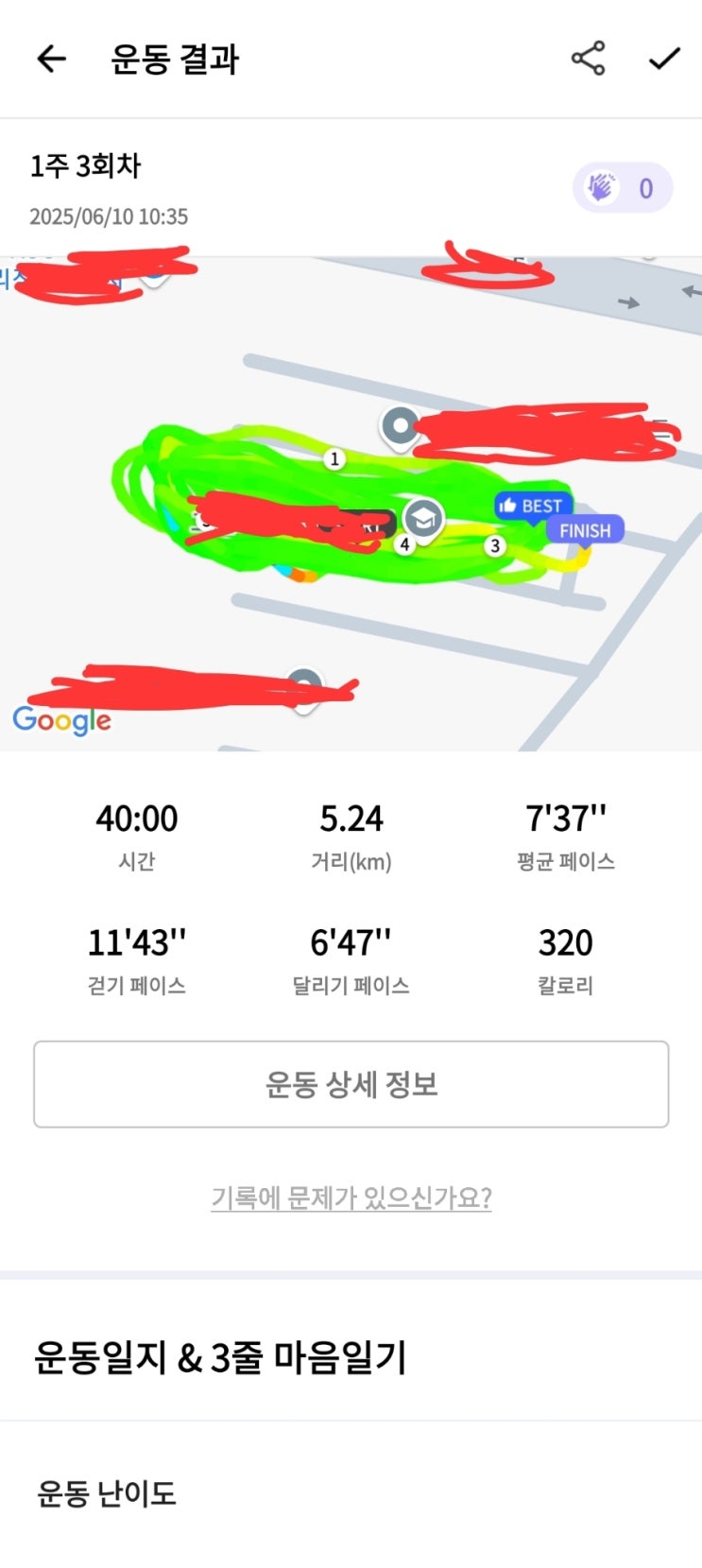
Task: Go back from the 운동 결과 screen
Action: [51, 60]
